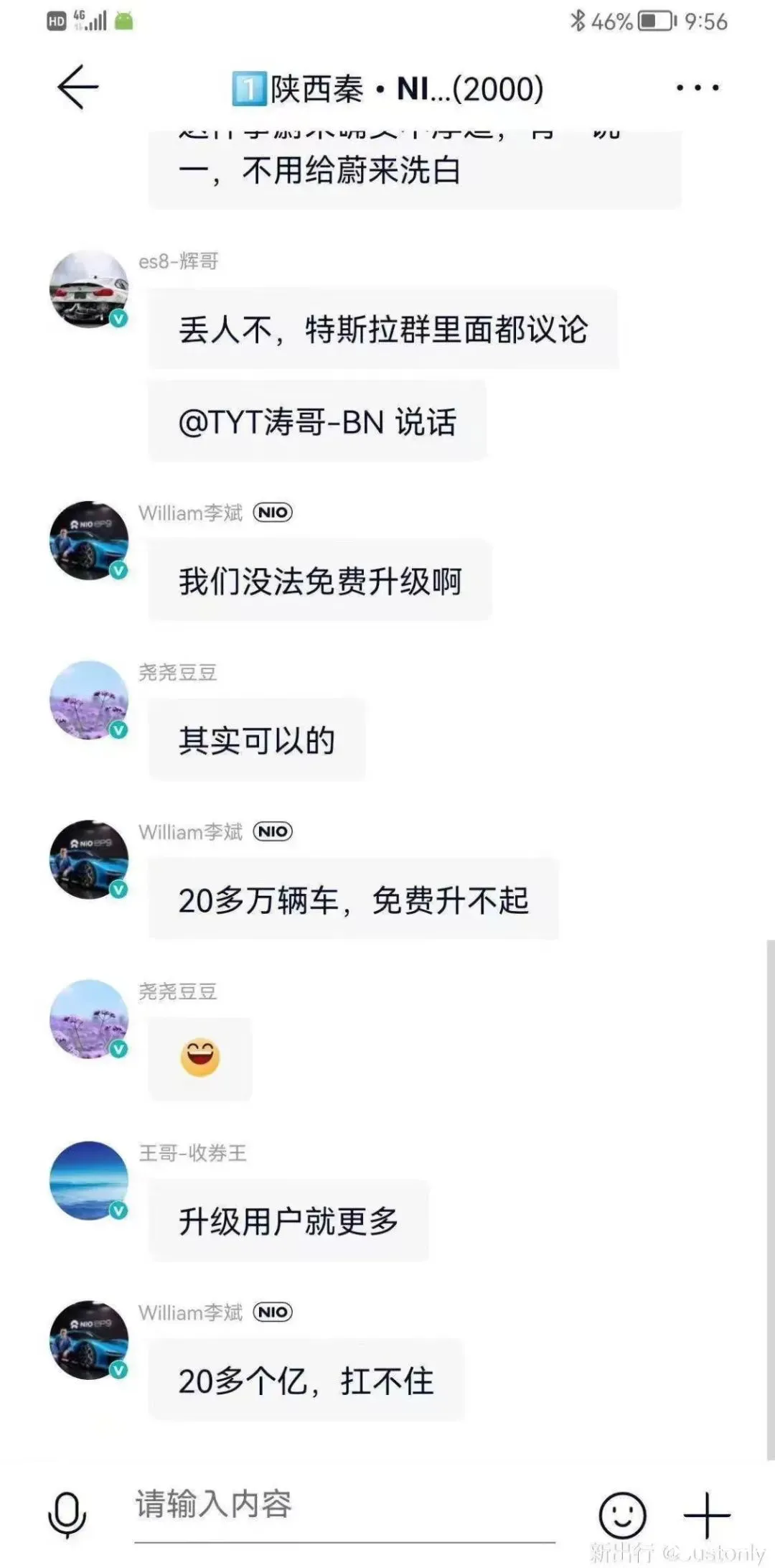Open the emoji picker
Screen dimensions: 775x1568
coord(622,1515)
